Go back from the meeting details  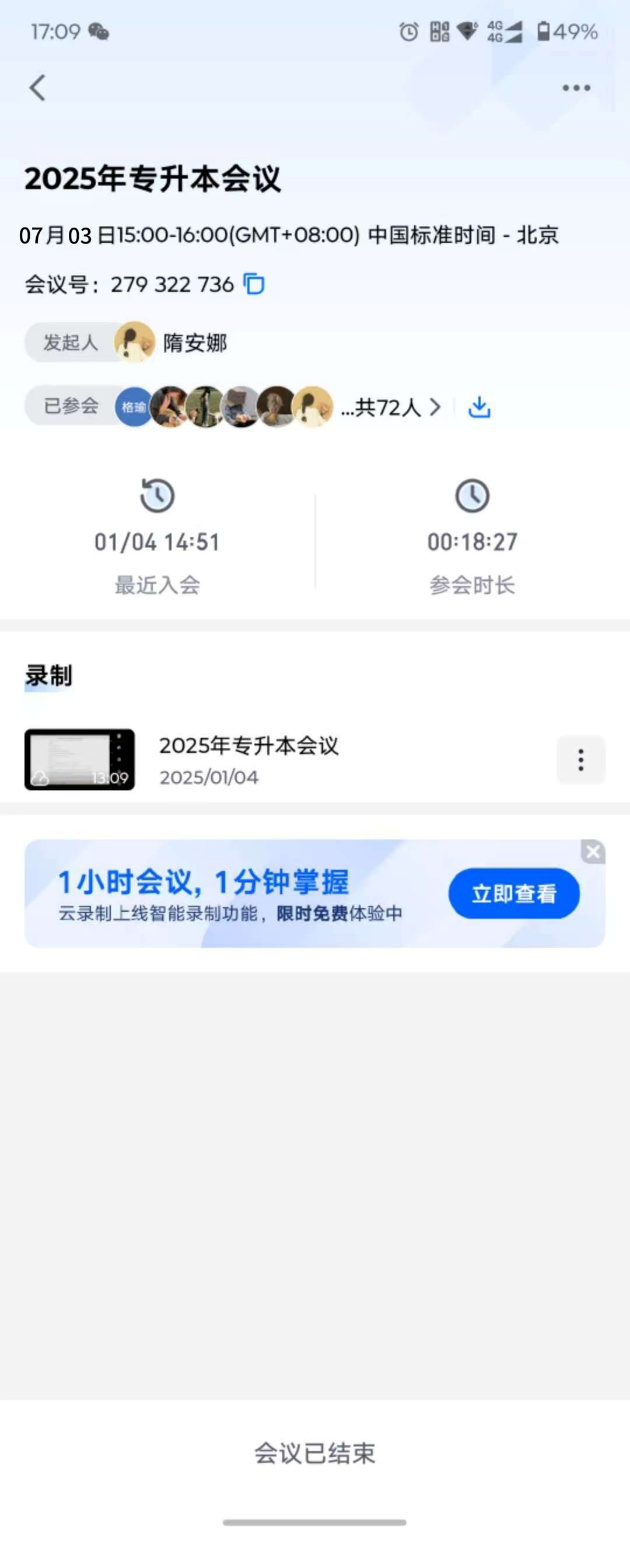(x=37, y=88)
